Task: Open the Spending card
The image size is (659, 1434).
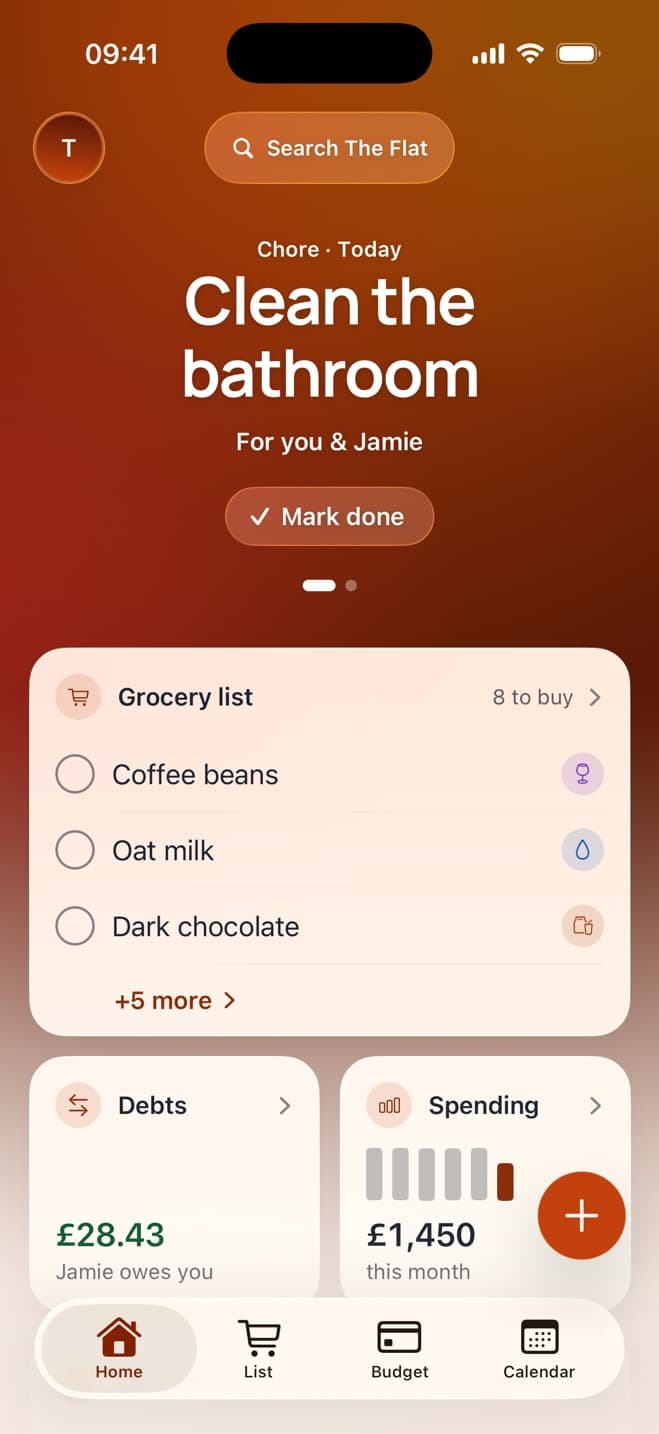Action: pos(485,1179)
